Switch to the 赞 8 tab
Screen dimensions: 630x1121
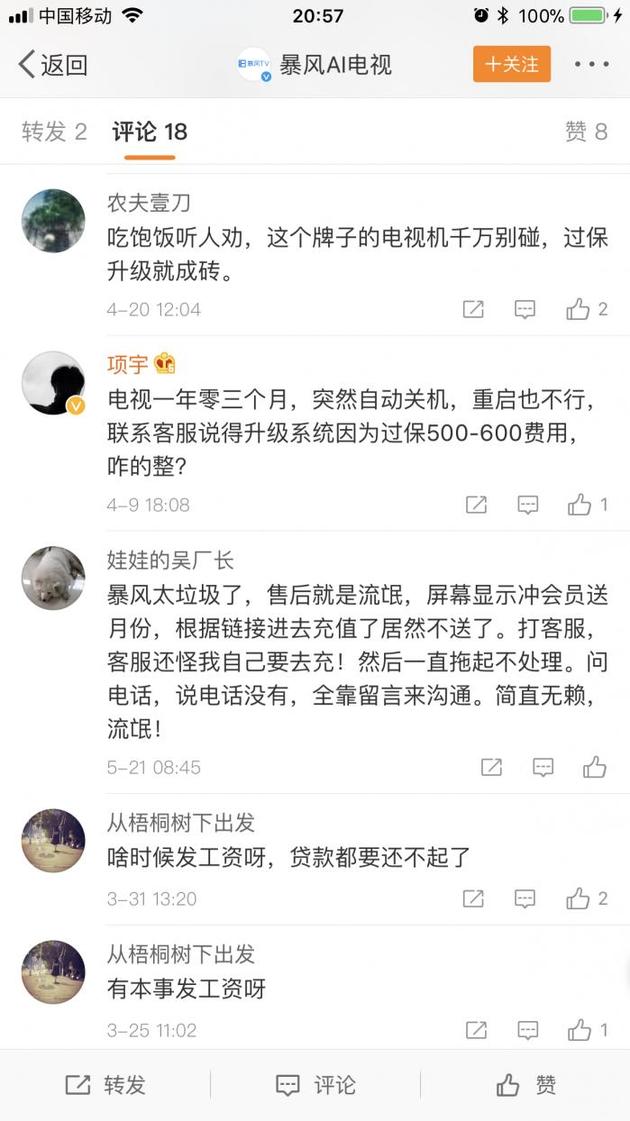pos(586,132)
